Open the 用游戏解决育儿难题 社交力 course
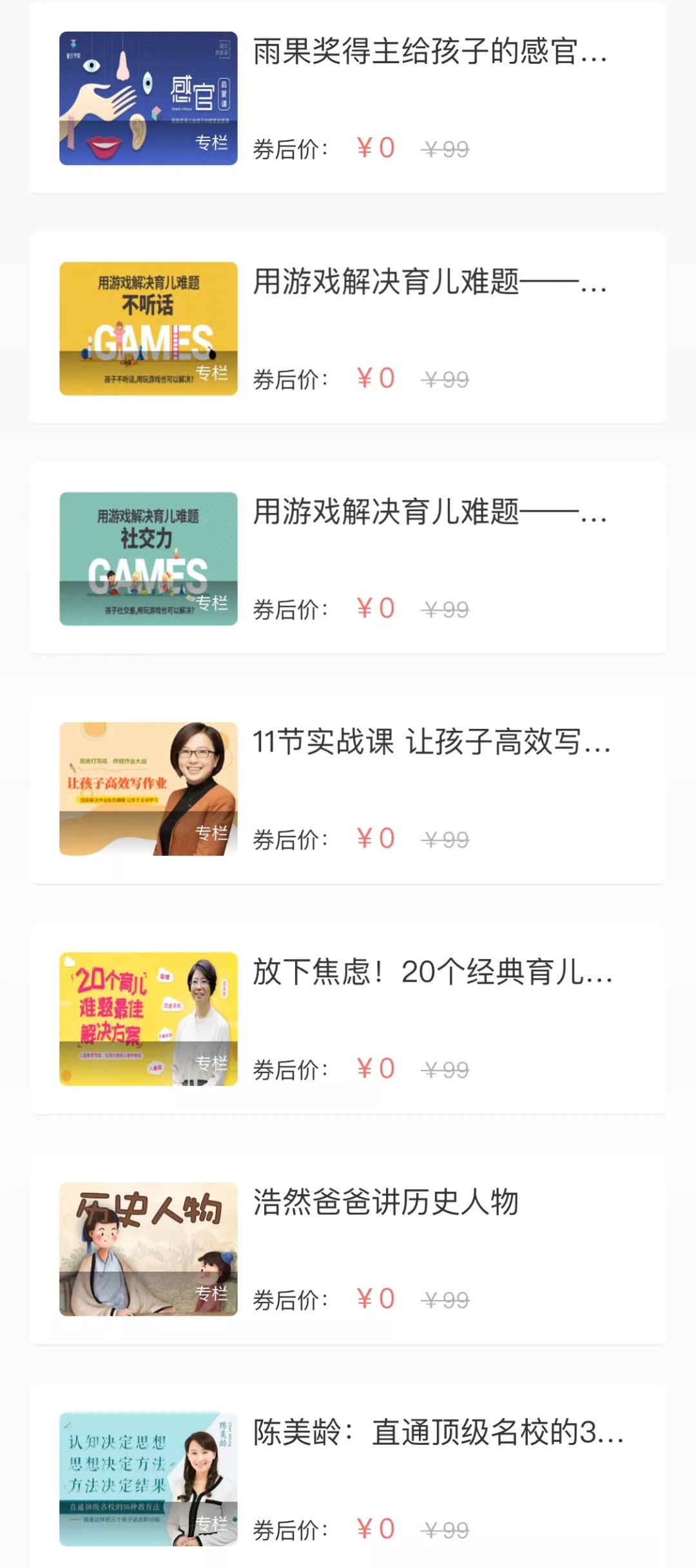Image resolution: width=696 pixels, height=1568 pixels. tap(348, 558)
